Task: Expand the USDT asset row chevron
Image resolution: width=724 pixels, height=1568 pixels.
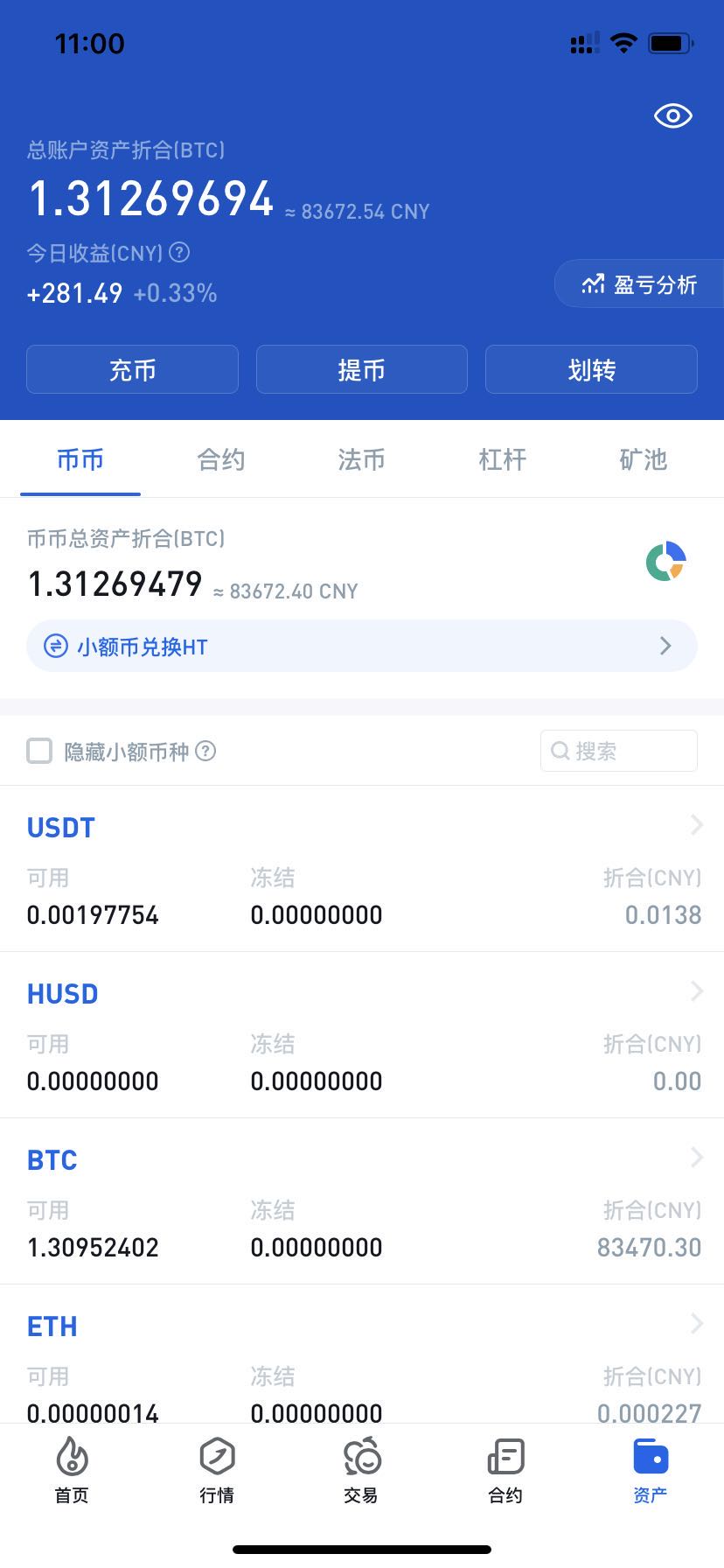Action: 695,824
